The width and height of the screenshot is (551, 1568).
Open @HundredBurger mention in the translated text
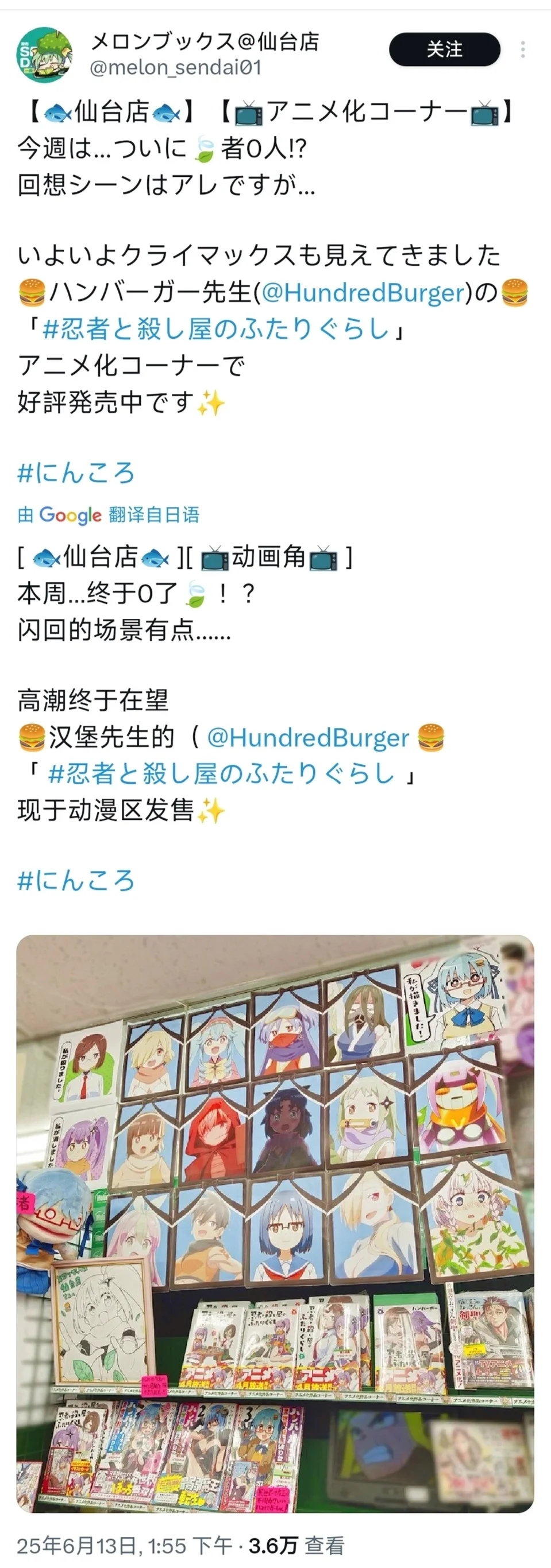(x=307, y=738)
